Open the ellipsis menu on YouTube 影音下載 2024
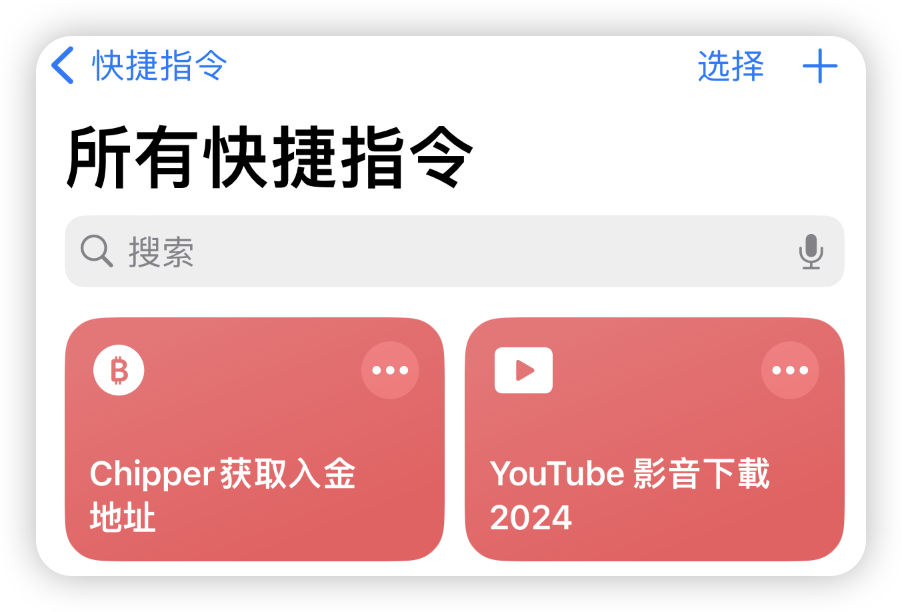 [790, 370]
